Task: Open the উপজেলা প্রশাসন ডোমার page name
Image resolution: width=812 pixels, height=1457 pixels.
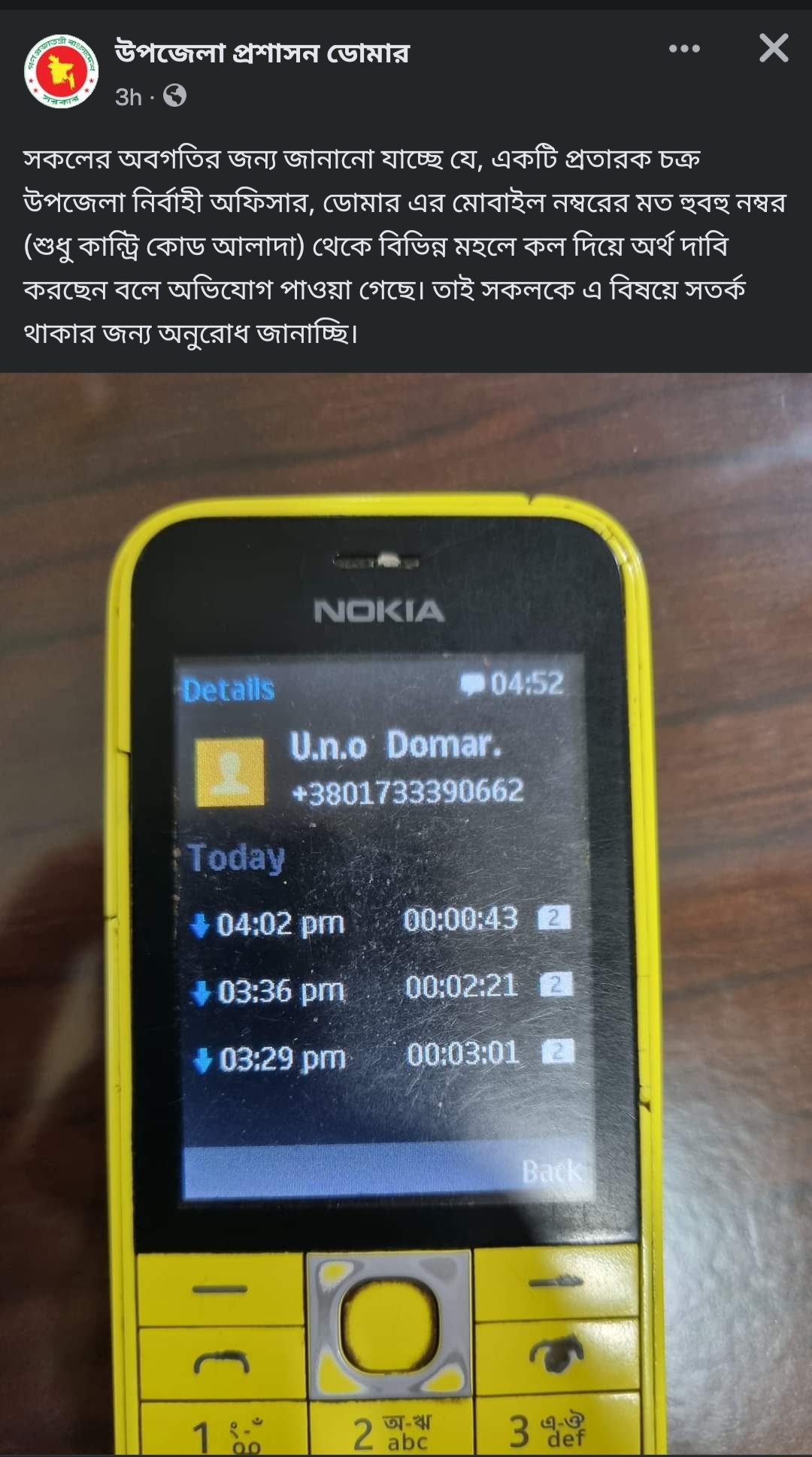Action: (262, 53)
